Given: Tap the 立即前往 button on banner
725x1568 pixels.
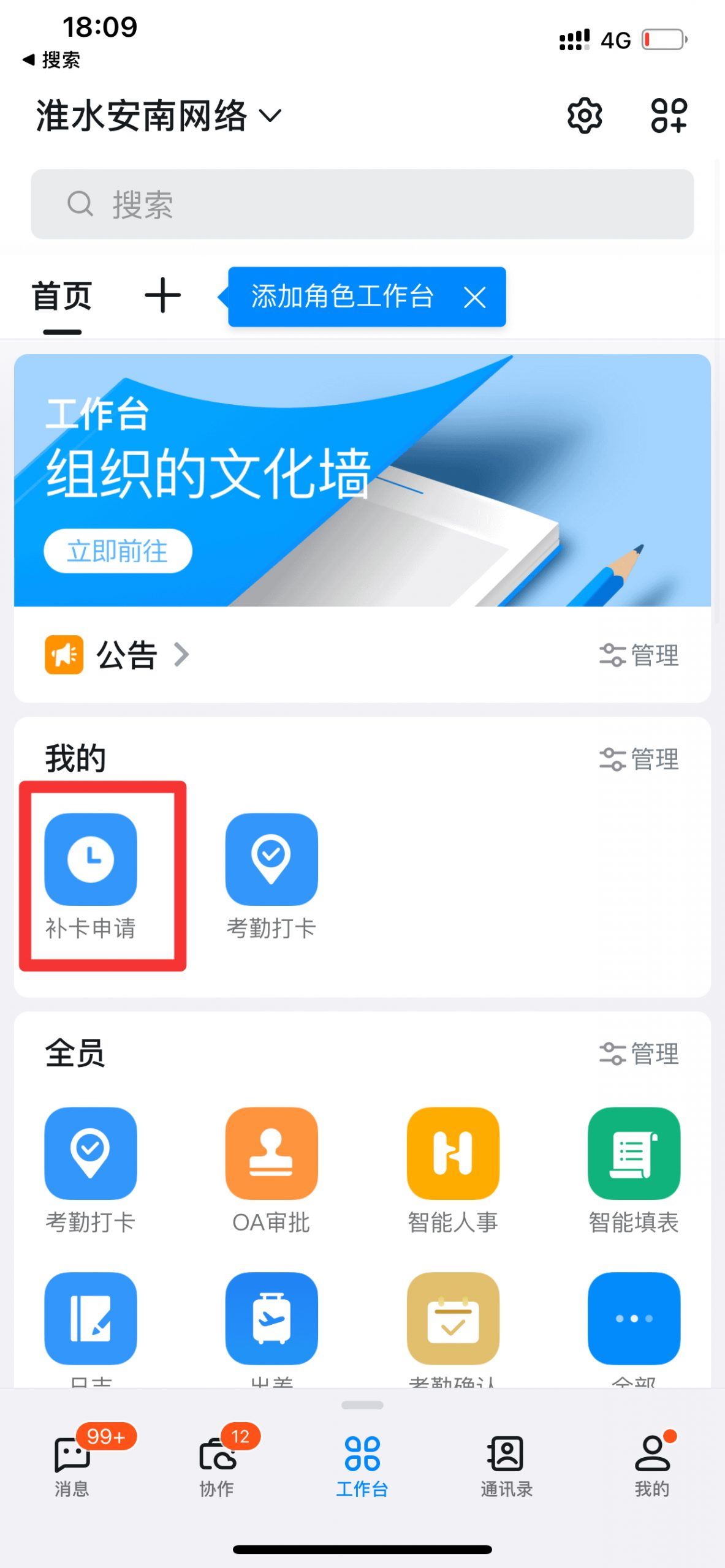Looking at the screenshot, I should coord(118,551).
